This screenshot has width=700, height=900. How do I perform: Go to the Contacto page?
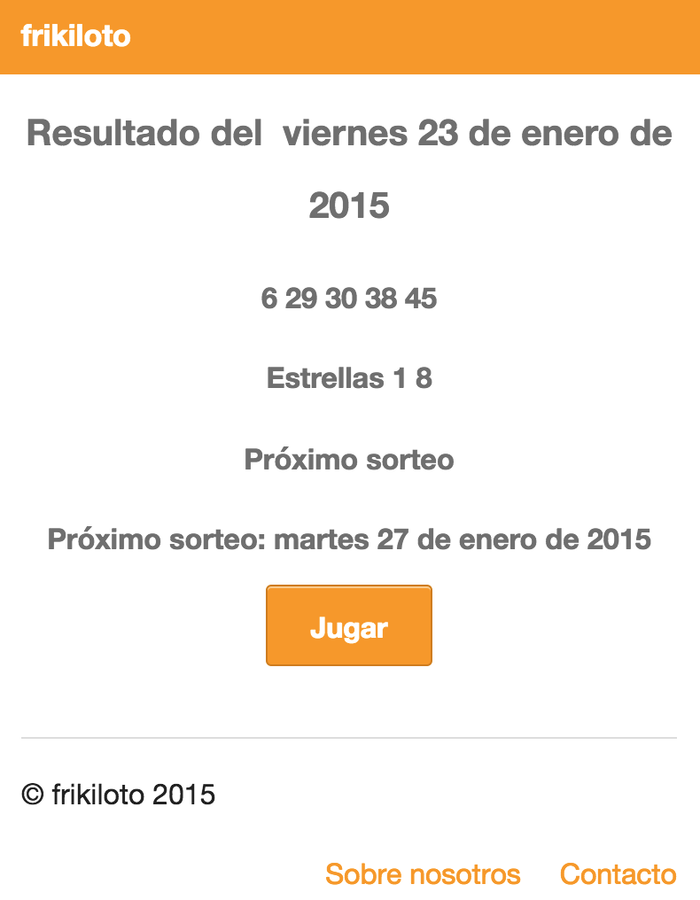click(x=618, y=874)
